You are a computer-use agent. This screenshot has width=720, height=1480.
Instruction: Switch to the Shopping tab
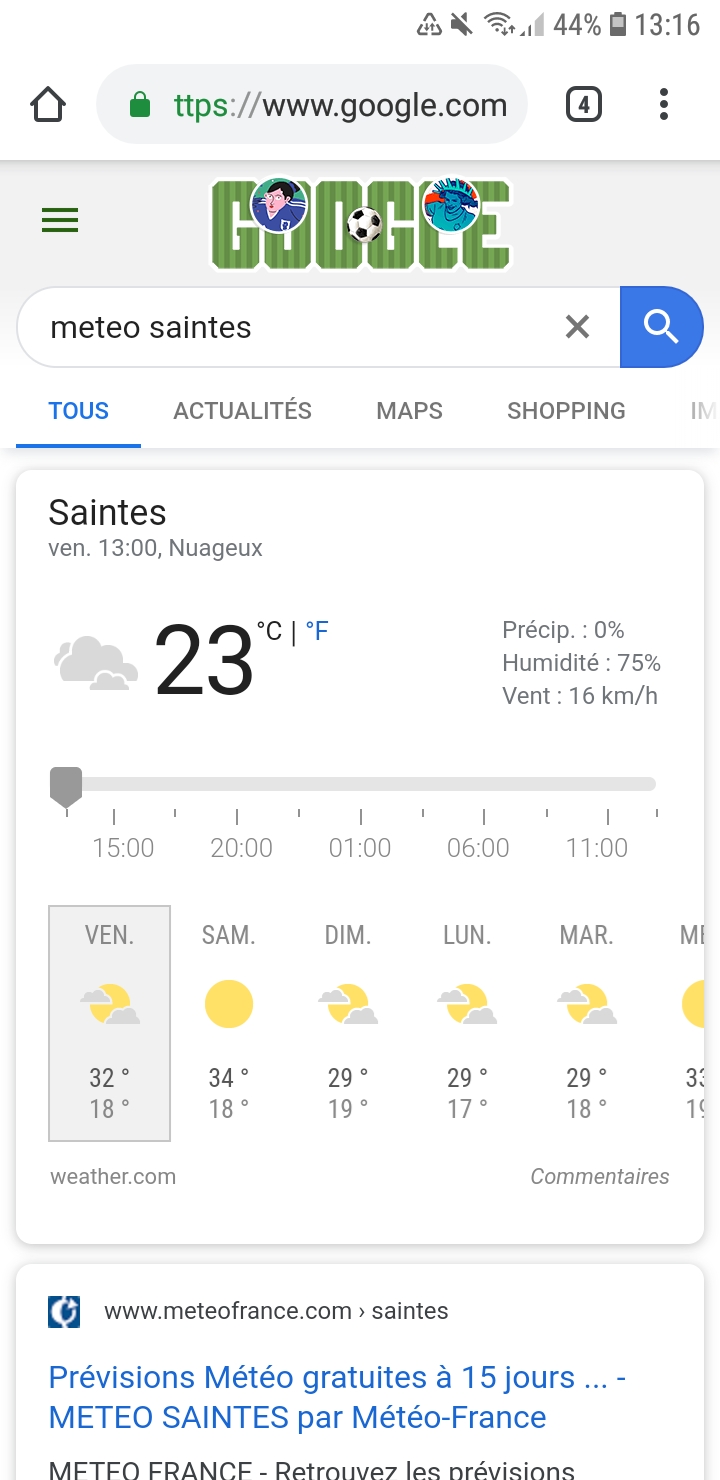tap(566, 411)
